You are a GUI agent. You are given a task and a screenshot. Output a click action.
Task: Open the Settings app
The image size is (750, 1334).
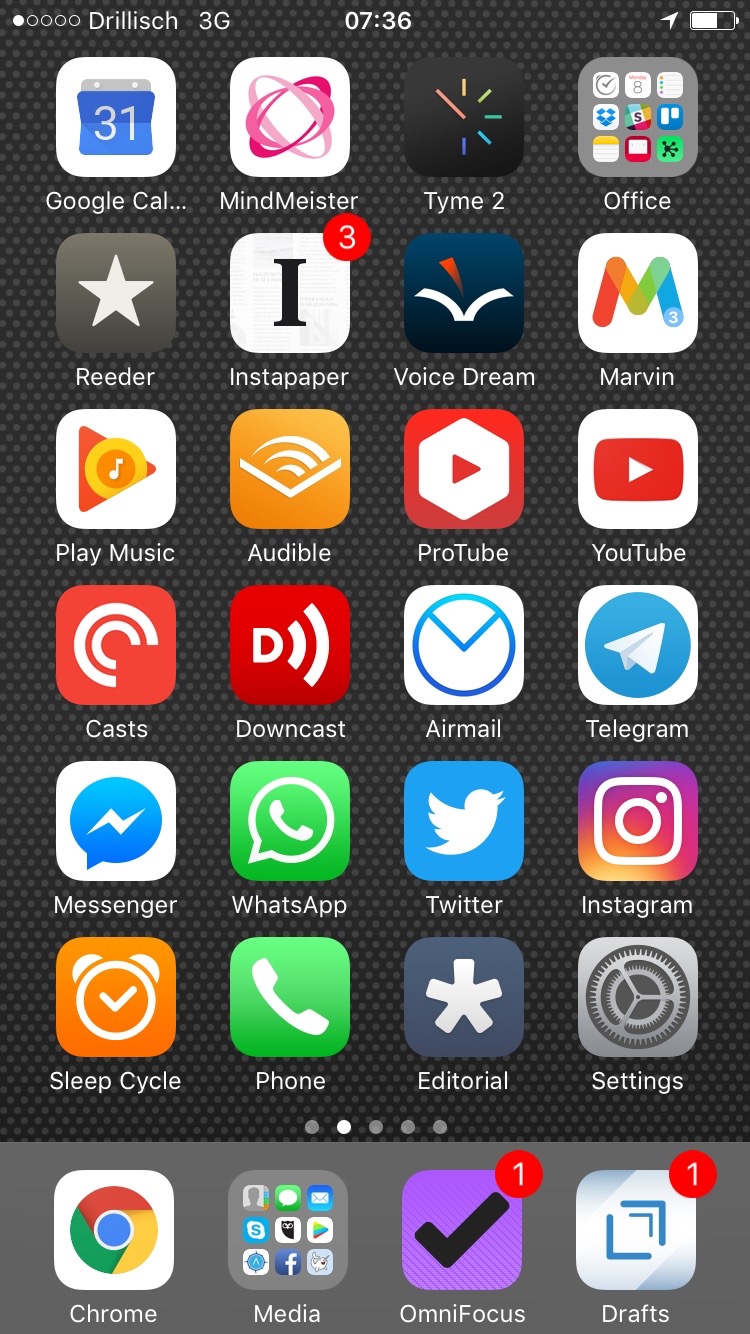pyautogui.click(x=638, y=997)
